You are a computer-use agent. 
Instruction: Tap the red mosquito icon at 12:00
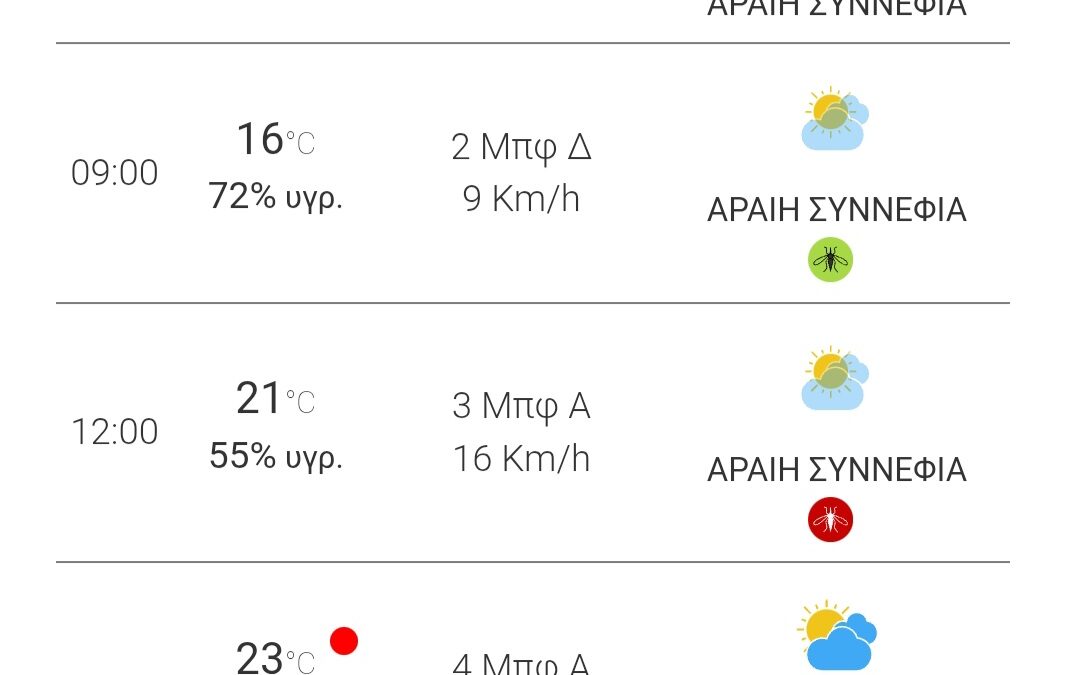pyautogui.click(x=830, y=519)
